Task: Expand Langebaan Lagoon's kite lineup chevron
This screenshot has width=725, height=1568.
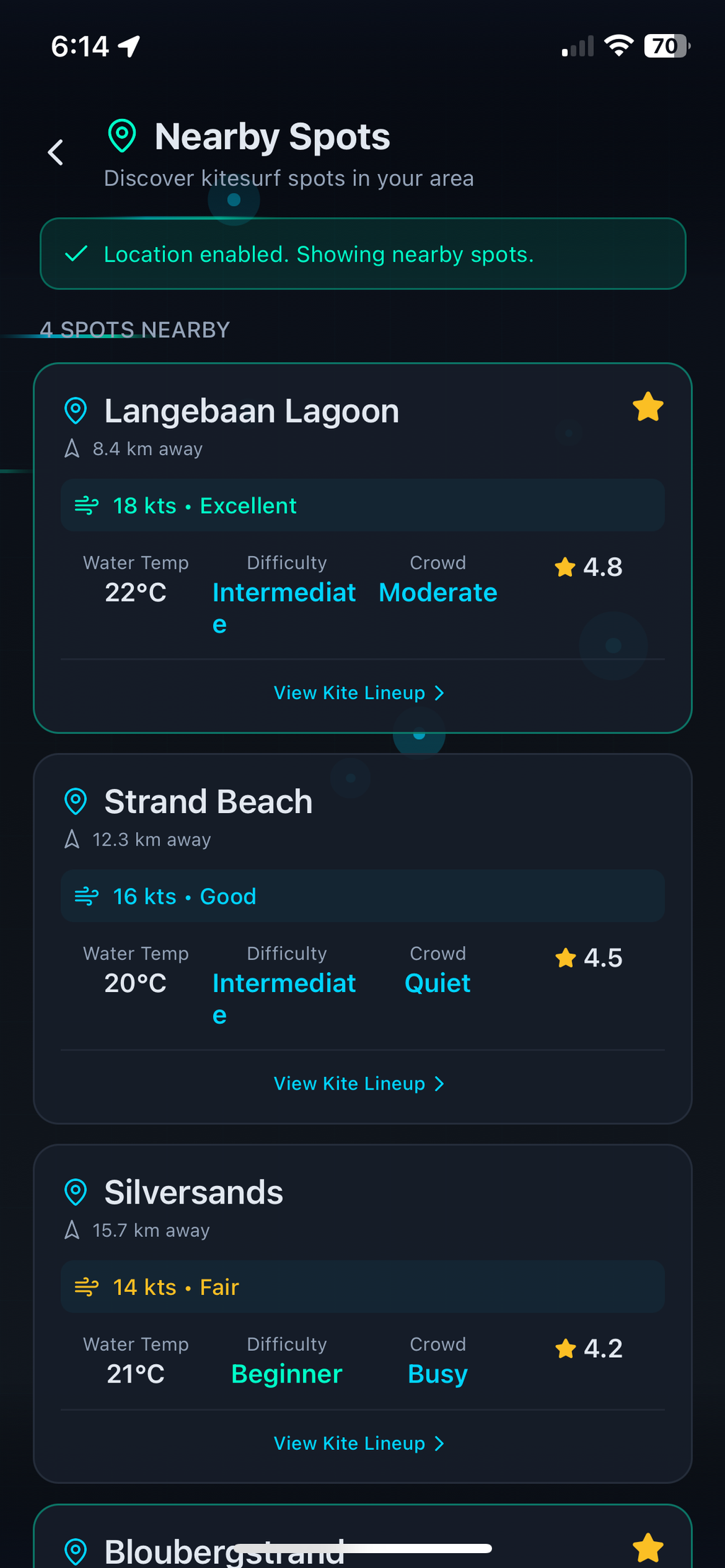Action: [439, 693]
